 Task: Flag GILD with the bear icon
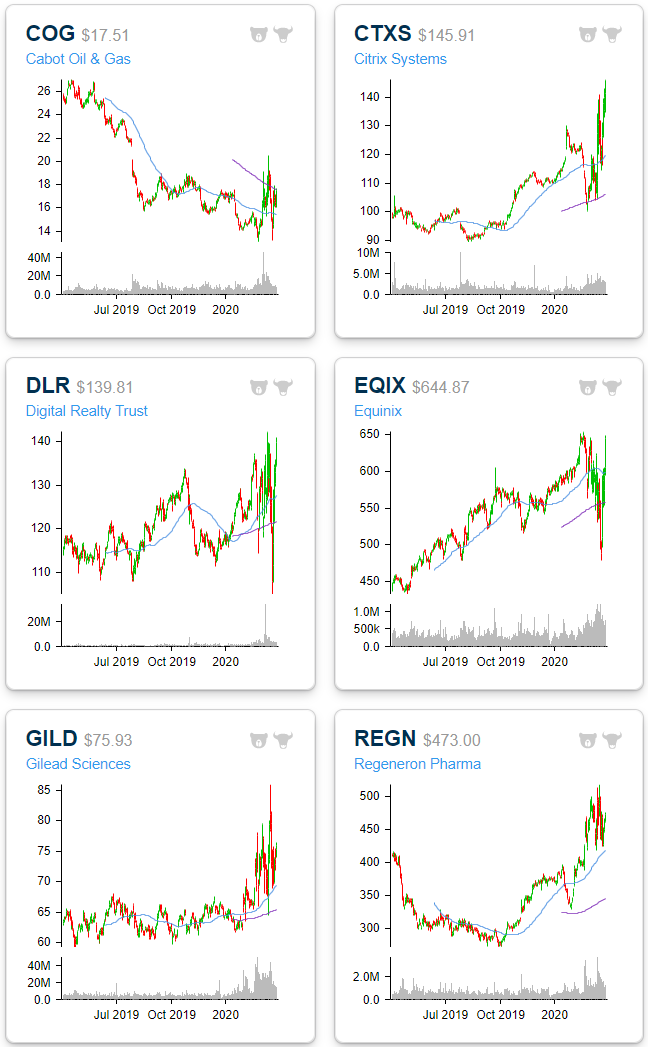pos(259,739)
